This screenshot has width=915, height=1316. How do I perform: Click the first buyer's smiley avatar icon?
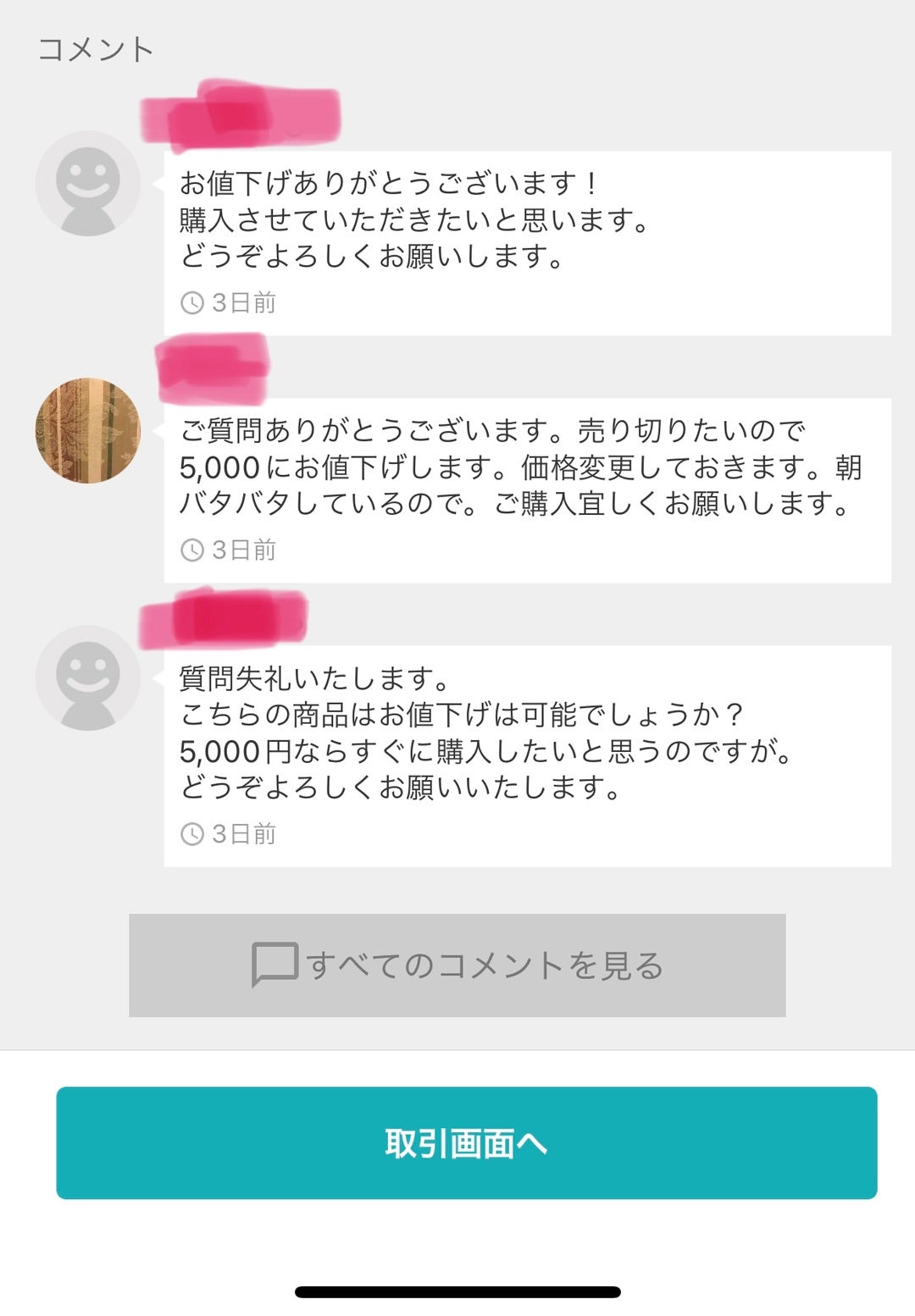[x=87, y=184]
